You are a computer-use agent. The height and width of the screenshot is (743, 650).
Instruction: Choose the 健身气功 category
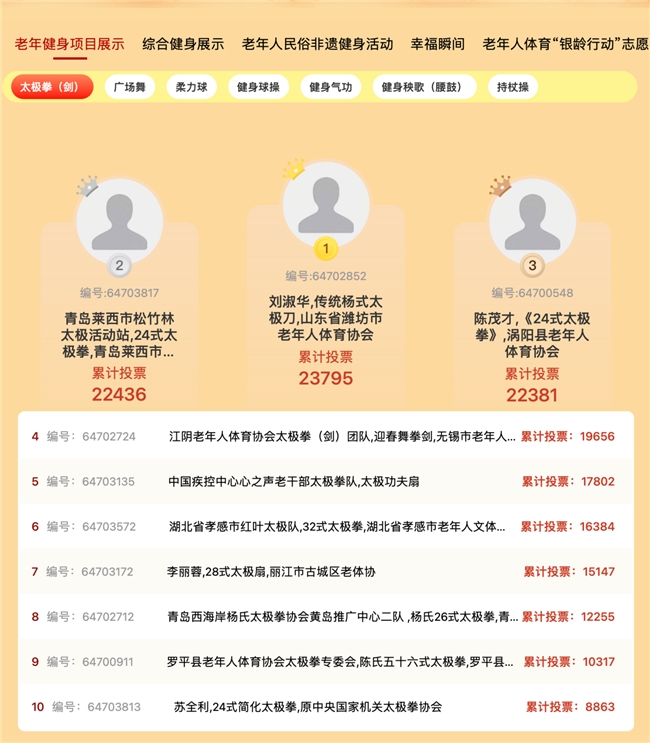coord(331,87)
